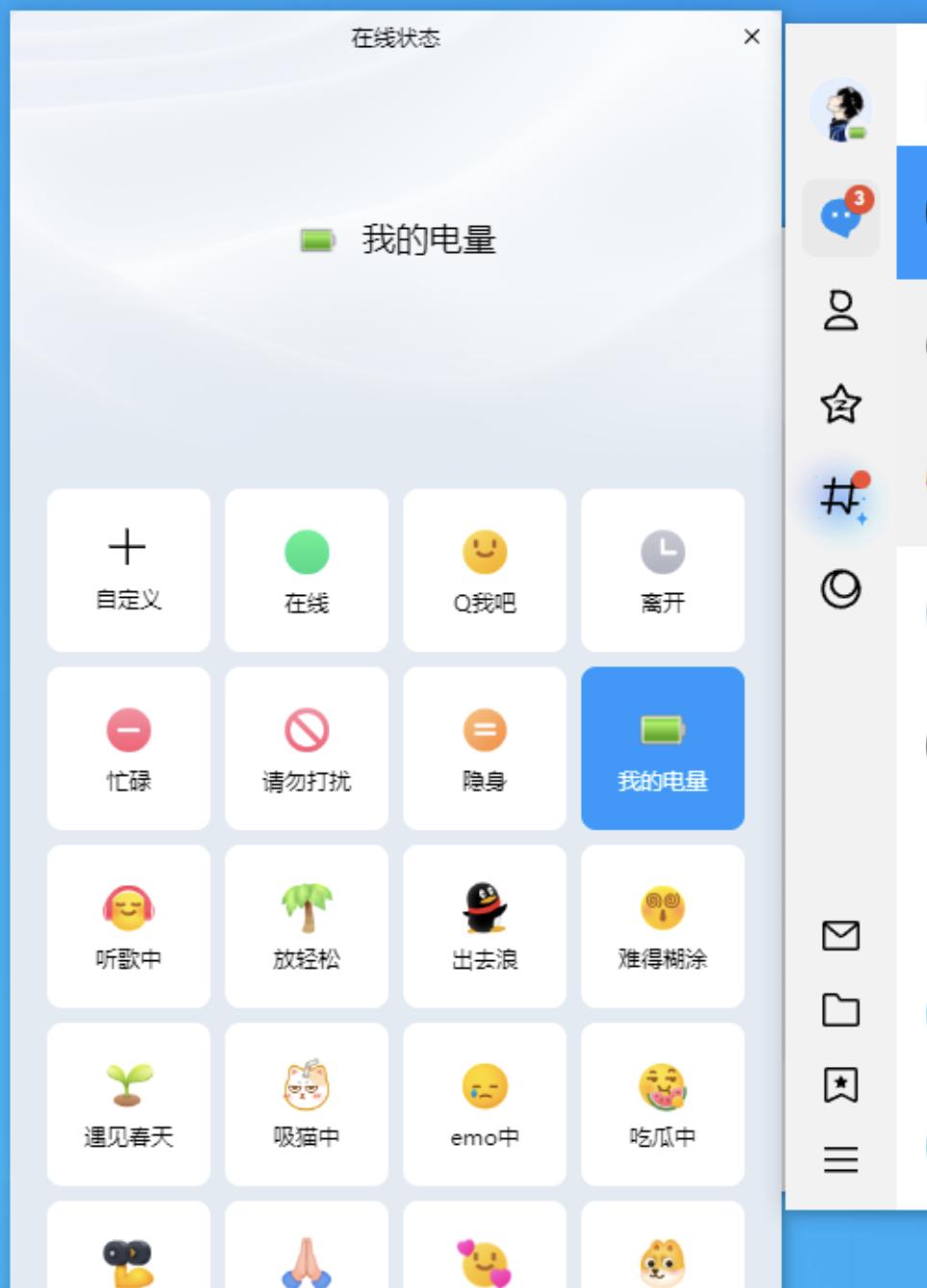Open the favorites star icon in sidebar
Screen dimensions: 927x1288
840,406
